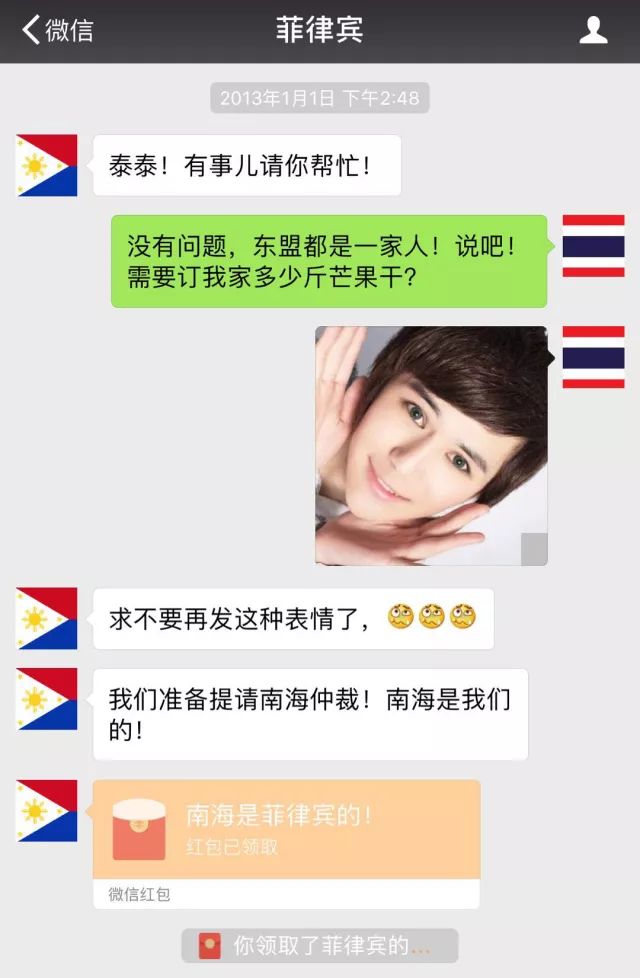Go back to the 微信 chat list
640x978 pixels.
coord(57,30)
